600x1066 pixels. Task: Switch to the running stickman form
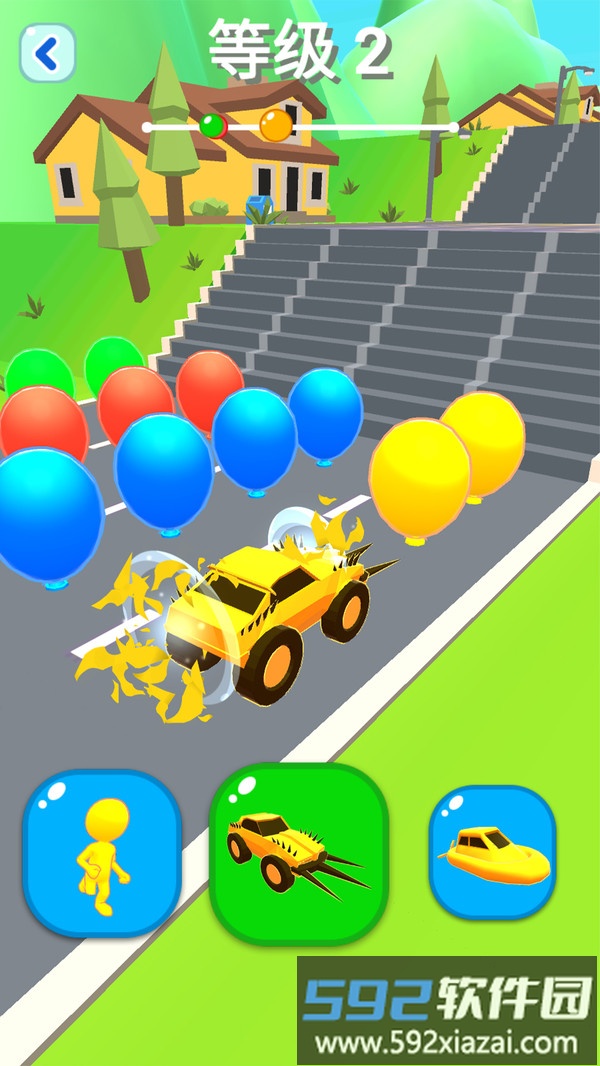pos(101,853)
